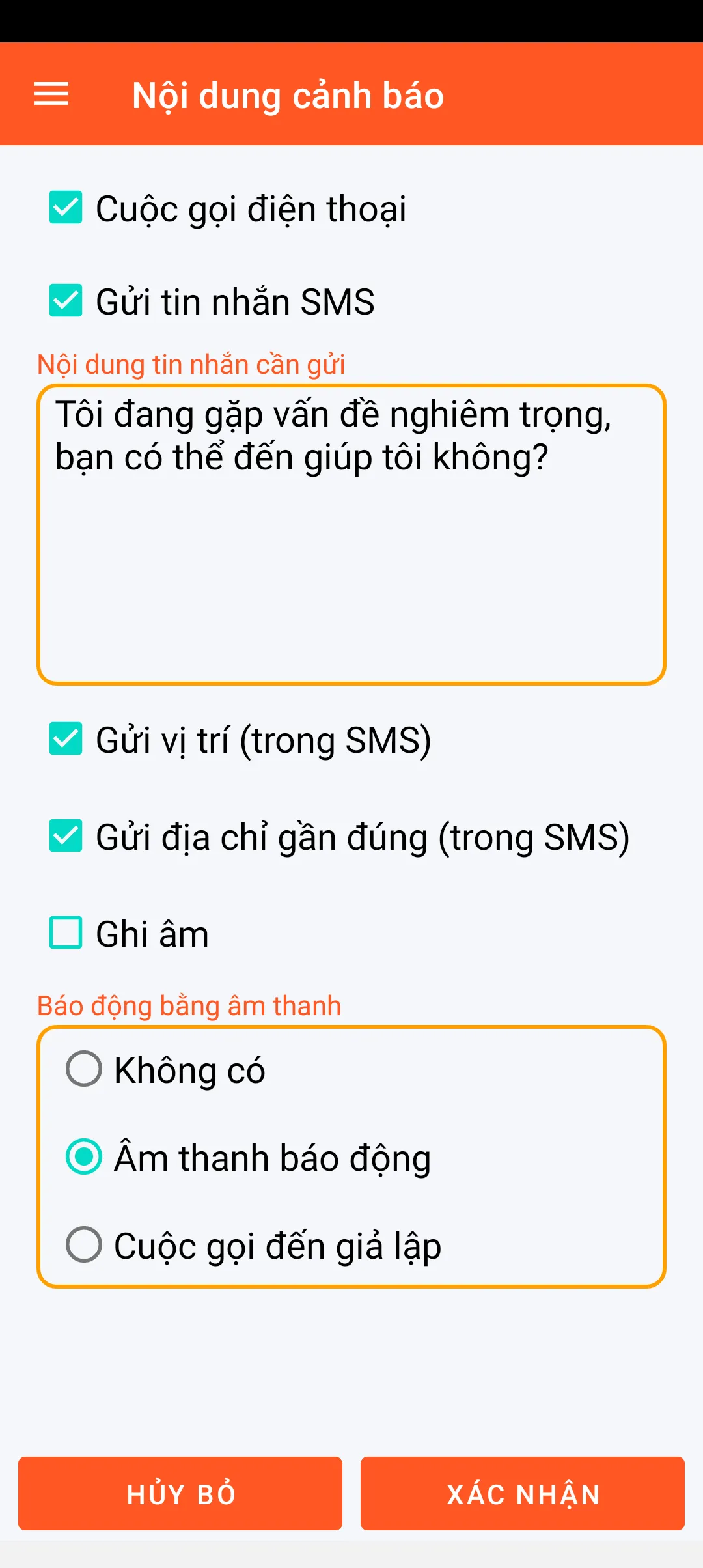Select the Không có alarm option
Viewport: 703px width, 1568px height.
(x=84, y=1069)
